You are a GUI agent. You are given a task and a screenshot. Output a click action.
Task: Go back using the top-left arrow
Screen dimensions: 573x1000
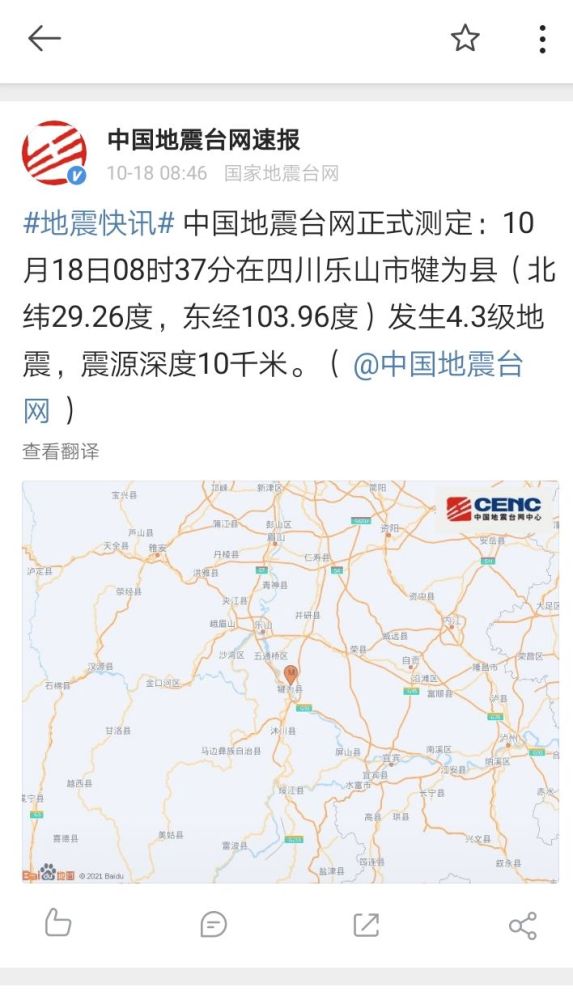[x=44, y=39]
